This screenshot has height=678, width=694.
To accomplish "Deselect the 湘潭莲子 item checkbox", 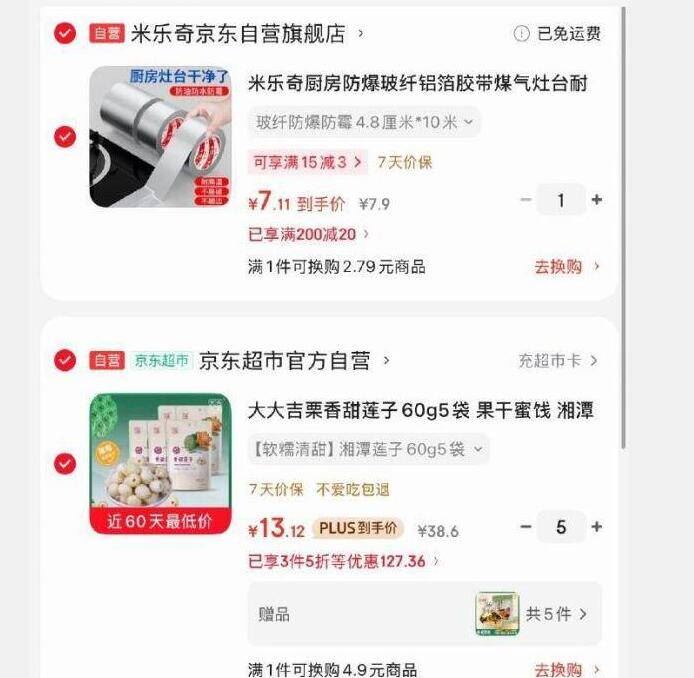I will pos(65,464).
